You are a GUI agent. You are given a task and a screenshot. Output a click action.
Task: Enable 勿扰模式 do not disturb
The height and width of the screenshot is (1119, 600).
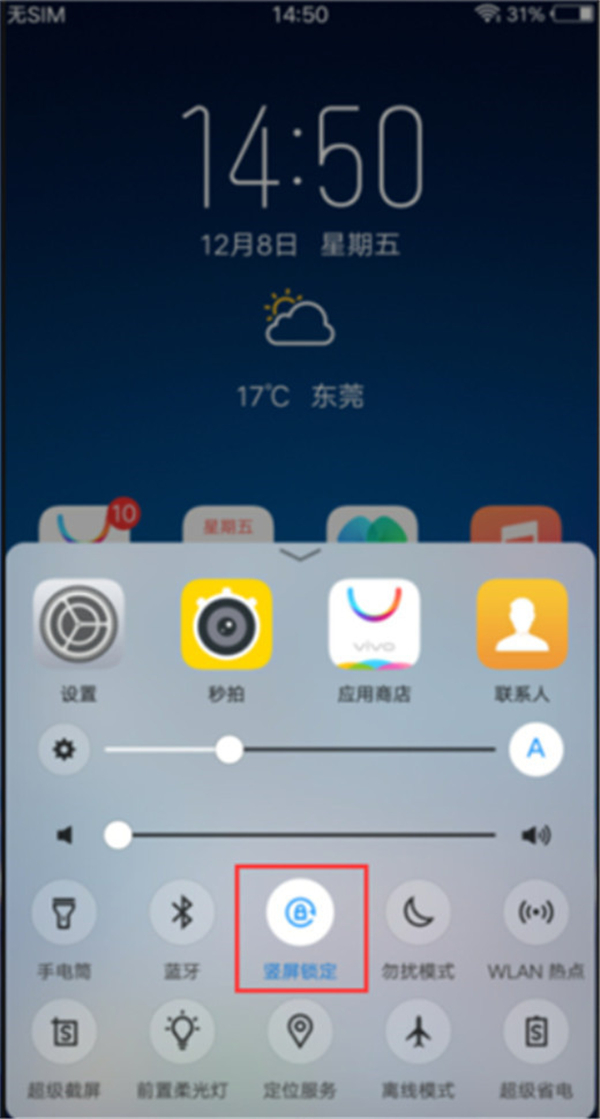pos(418,913)
